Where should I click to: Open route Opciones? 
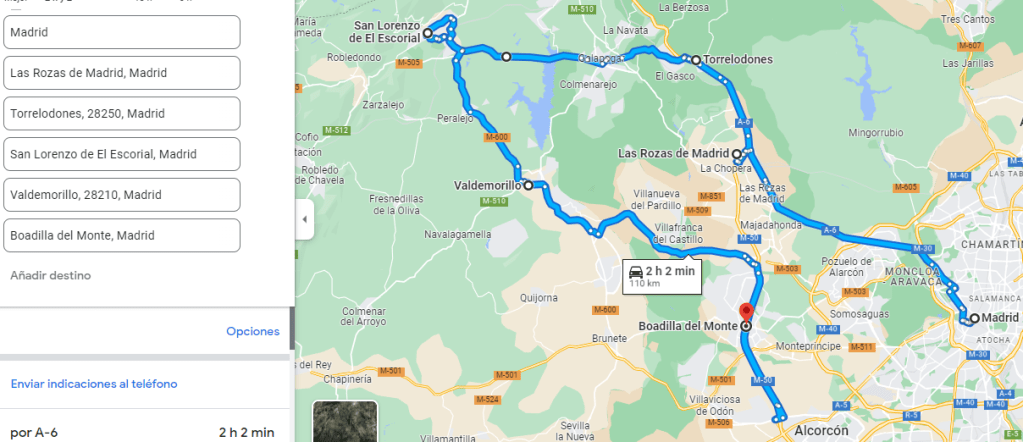pos(252,331)
